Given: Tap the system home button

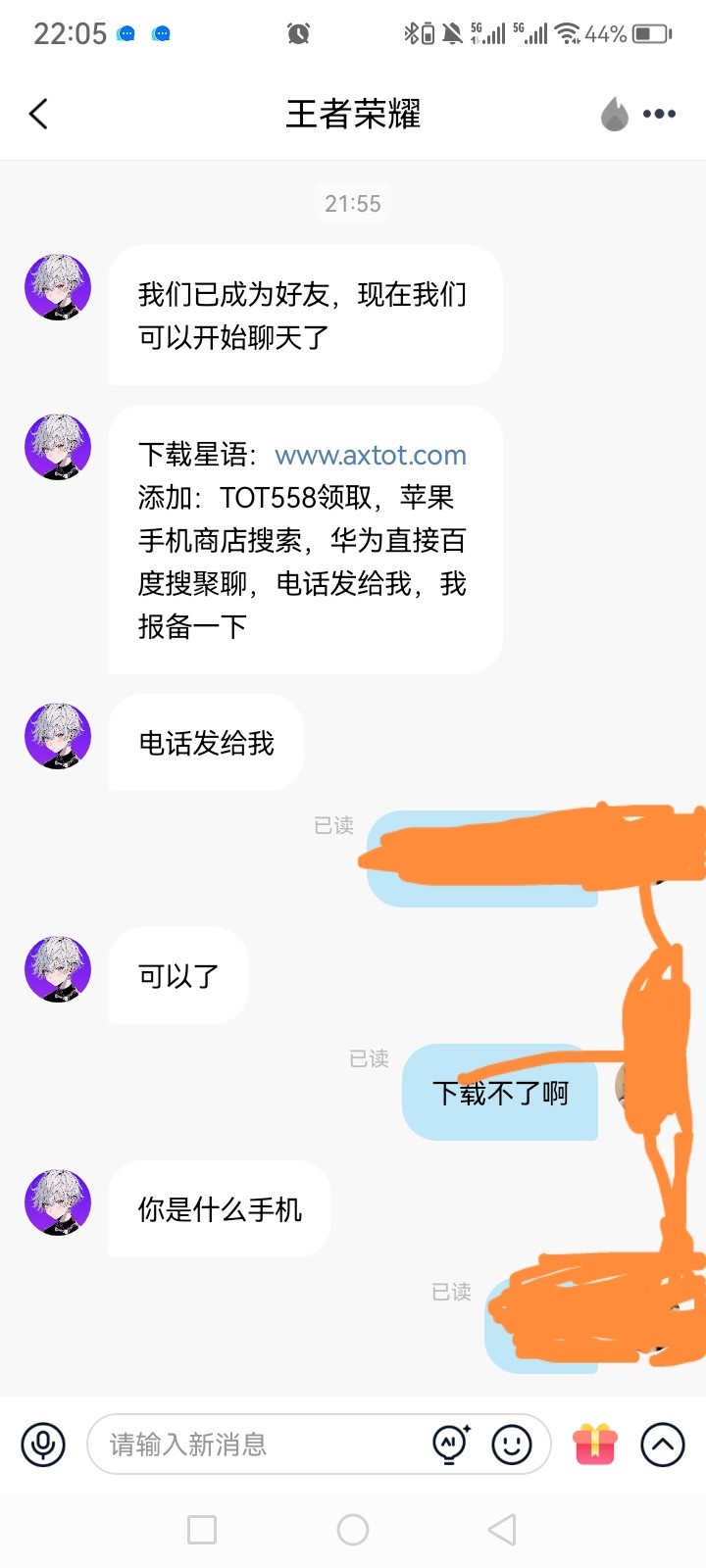Looking at the screenshot, I should (353, 1530).
